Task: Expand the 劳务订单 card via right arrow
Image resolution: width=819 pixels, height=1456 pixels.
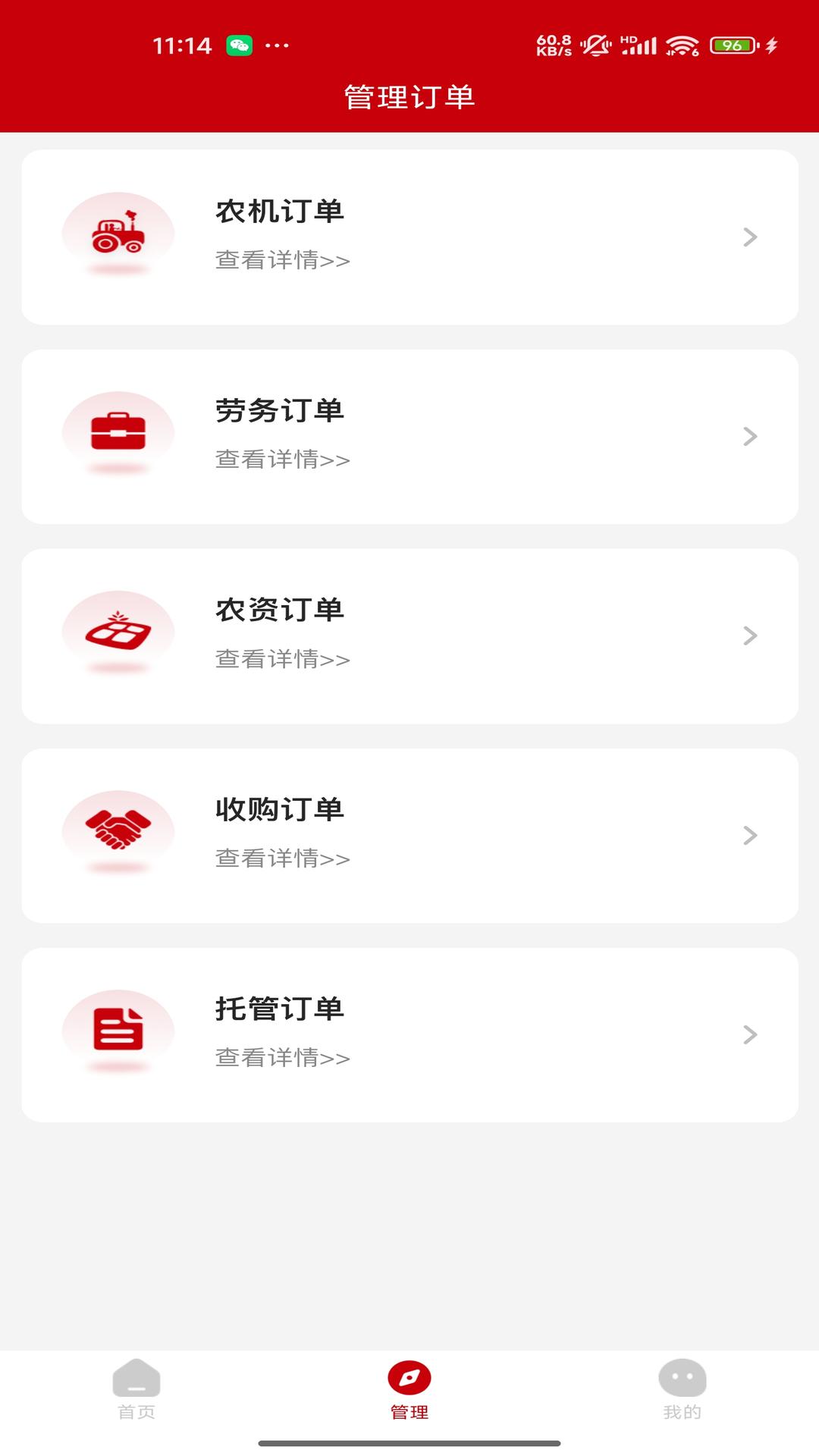Action: point(752,436)
